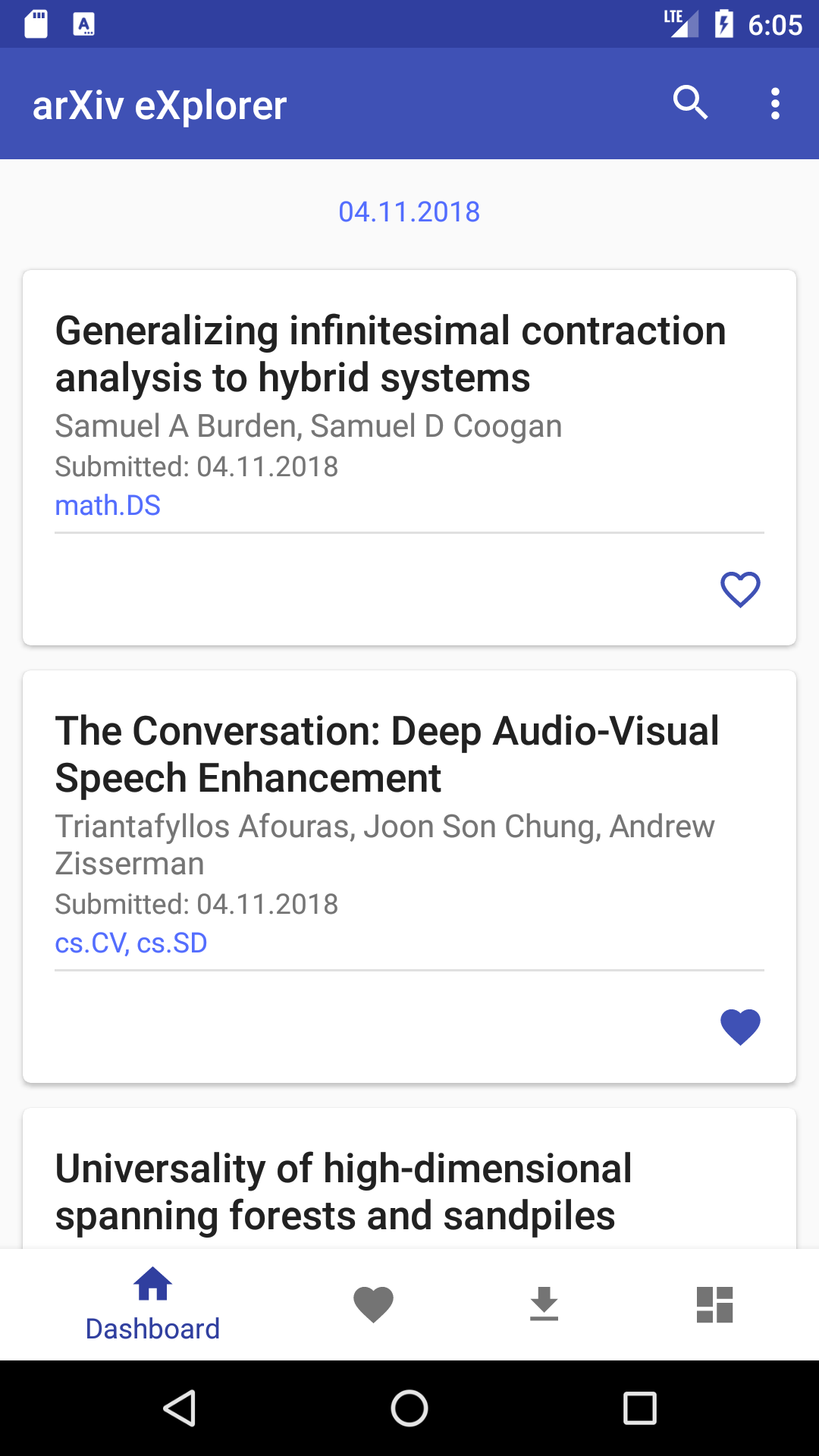Favorite the Generalizing infinitesimal contraction paper
This screenshot has height=1456, width=819.
740,589
